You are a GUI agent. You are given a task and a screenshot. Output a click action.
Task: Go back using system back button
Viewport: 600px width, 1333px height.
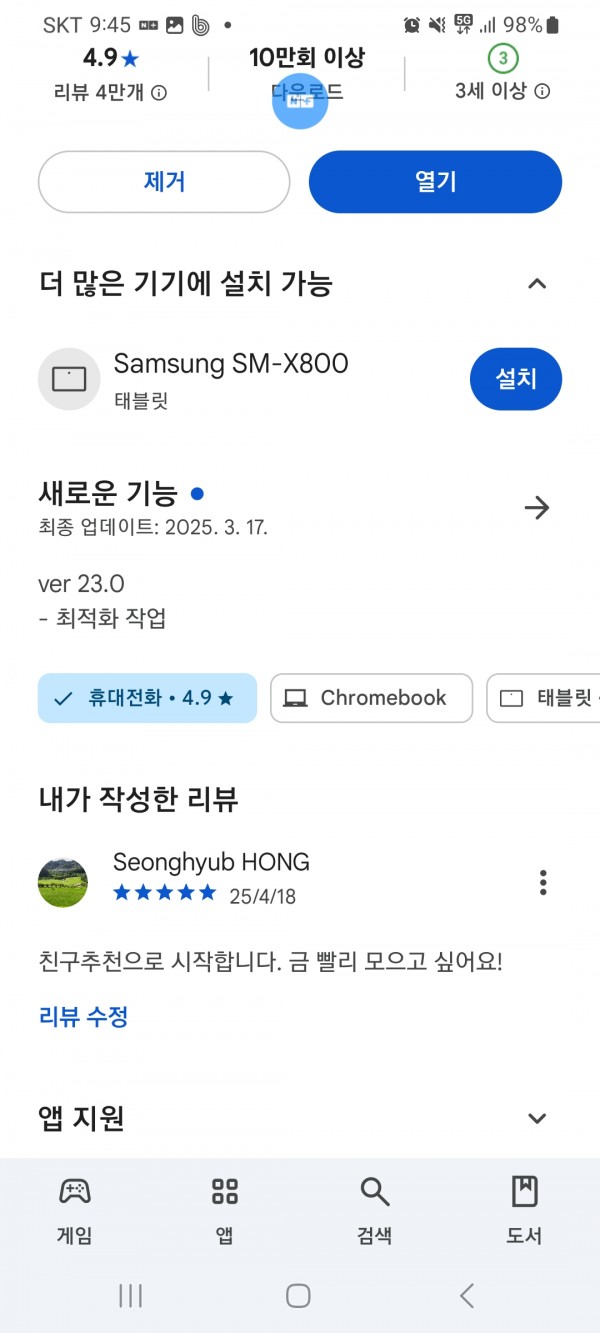467,1296
